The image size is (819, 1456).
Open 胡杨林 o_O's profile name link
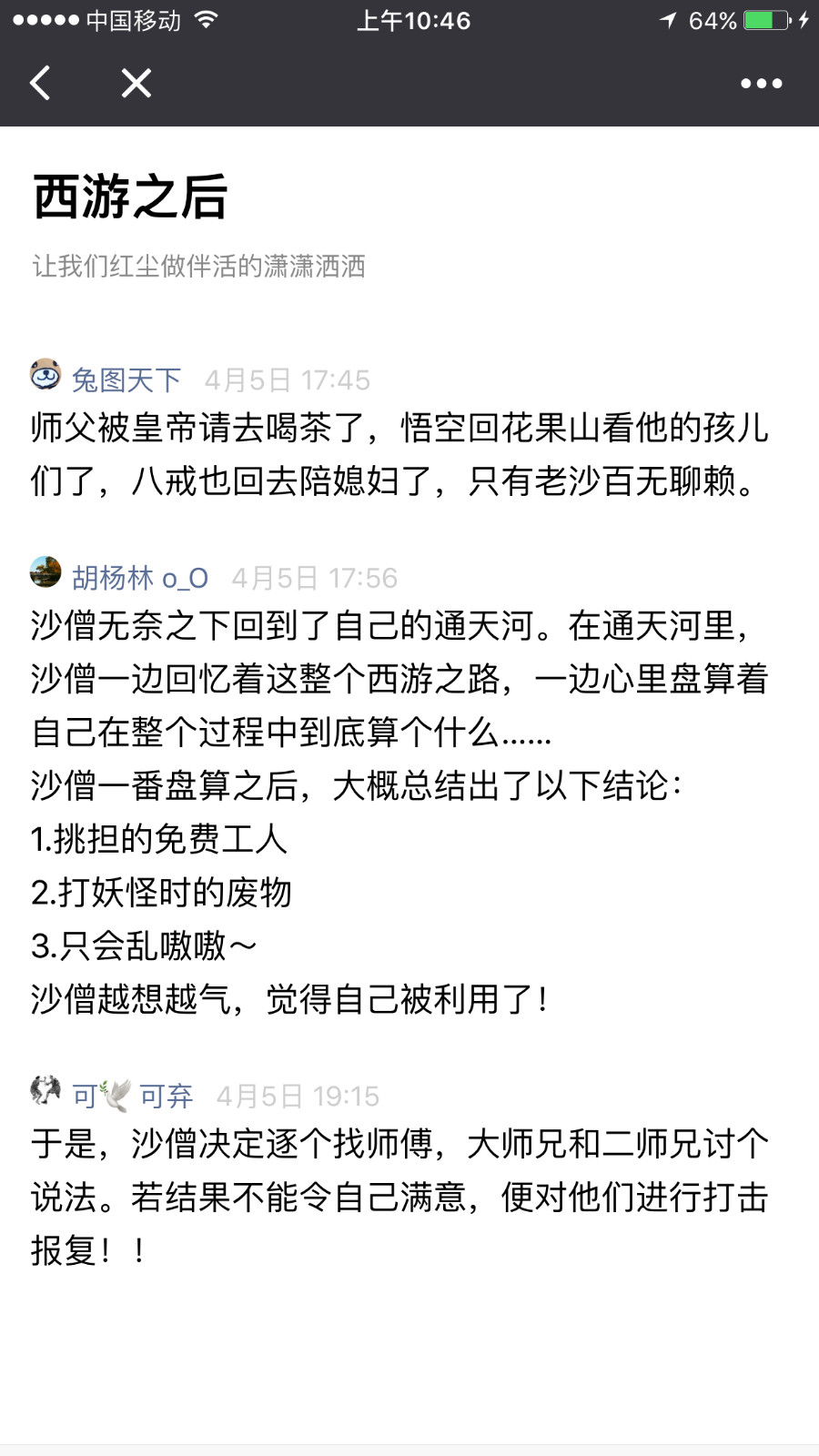pos(140,578)
